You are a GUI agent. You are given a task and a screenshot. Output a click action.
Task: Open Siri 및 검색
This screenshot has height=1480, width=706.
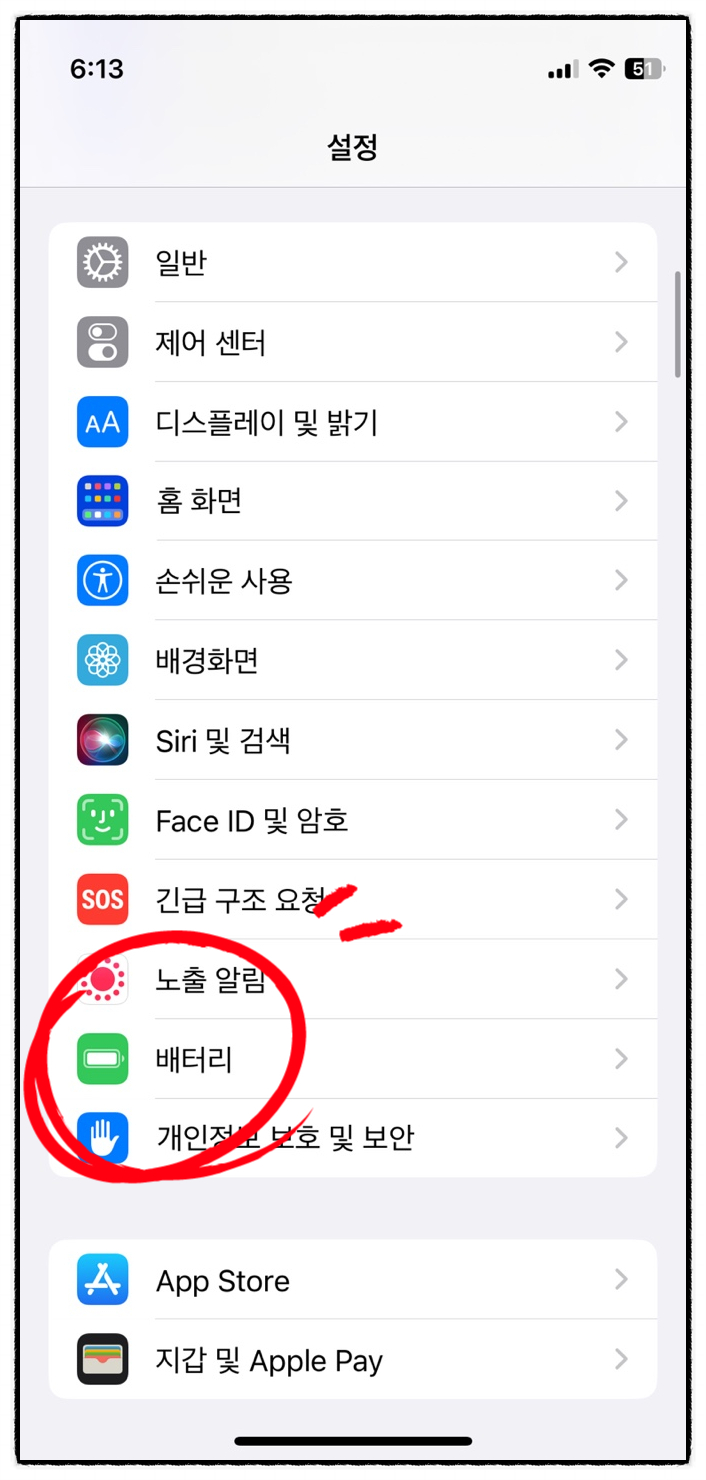(x=353, y=740)
